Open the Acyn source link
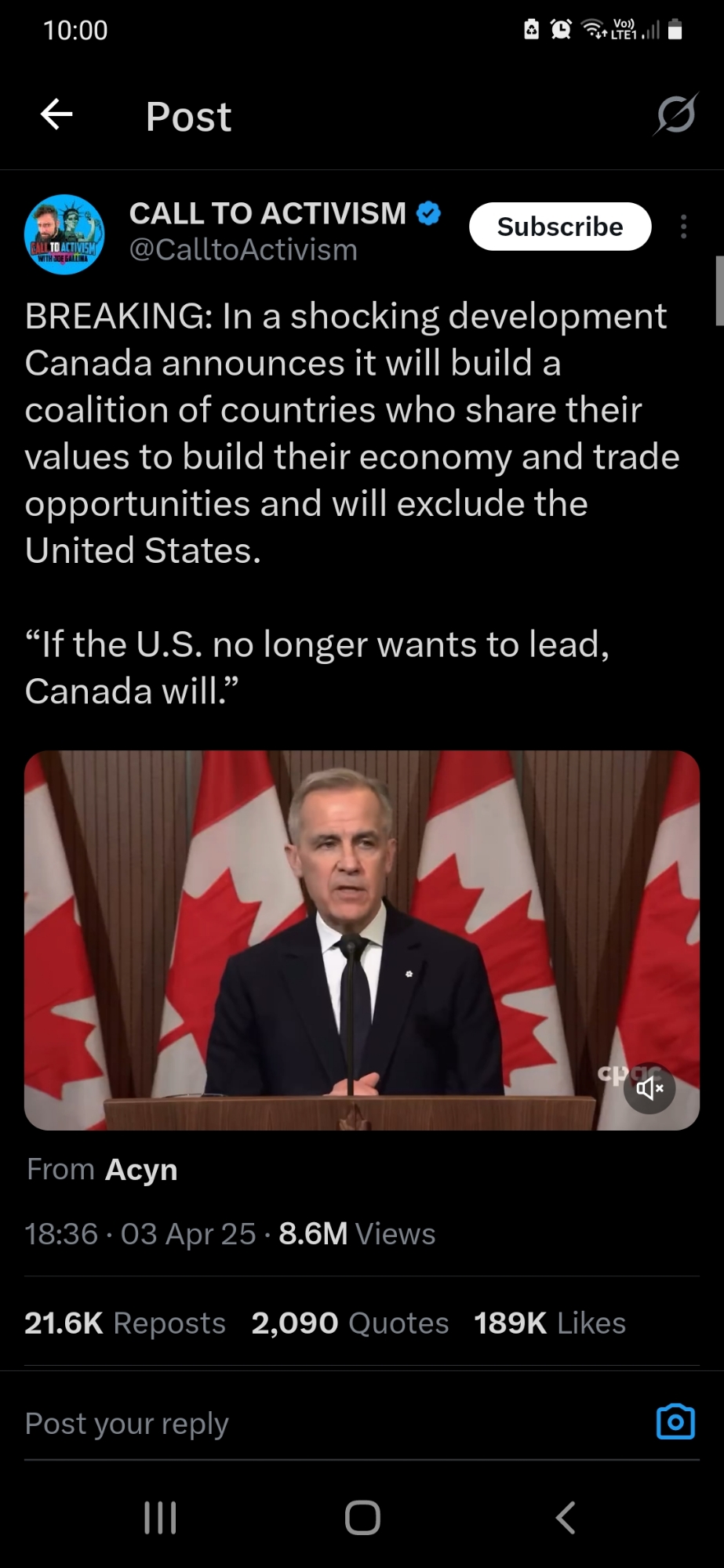724x1568 pixels. [x=141, y=1169]
